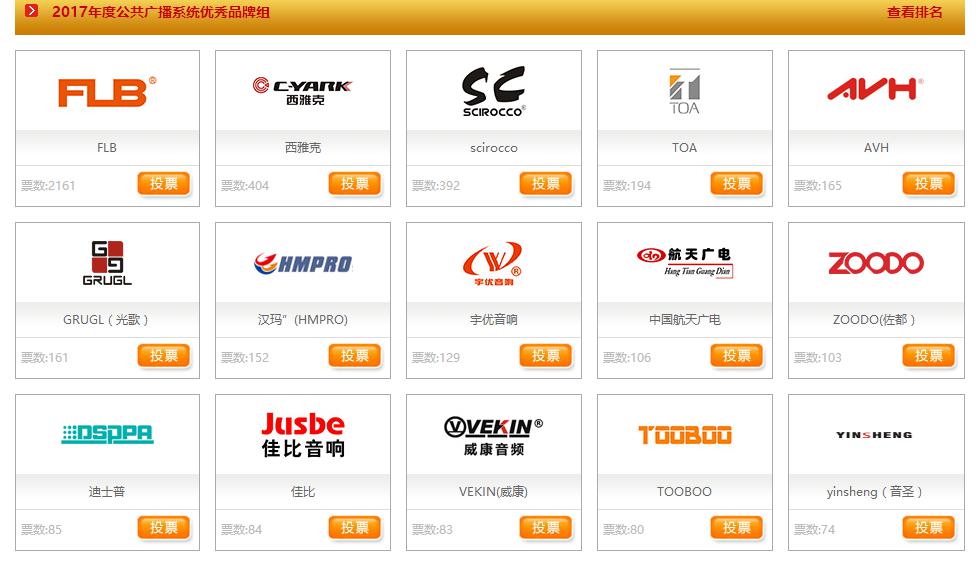Open the 查看排名 ranking link
The height and width of the screenshot is (563, 980).
pos(914,13)
